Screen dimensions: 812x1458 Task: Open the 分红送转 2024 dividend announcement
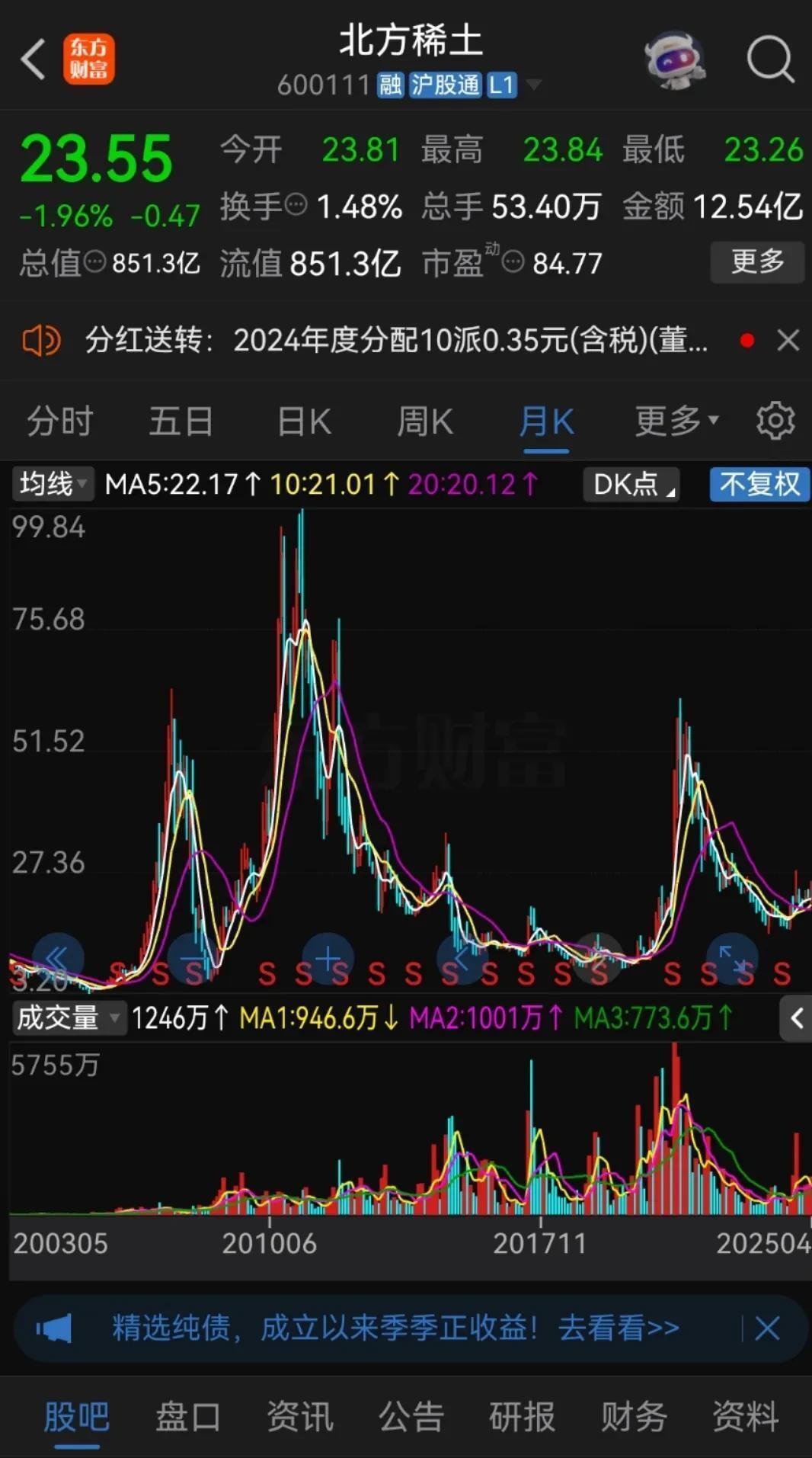coord(396,340)
